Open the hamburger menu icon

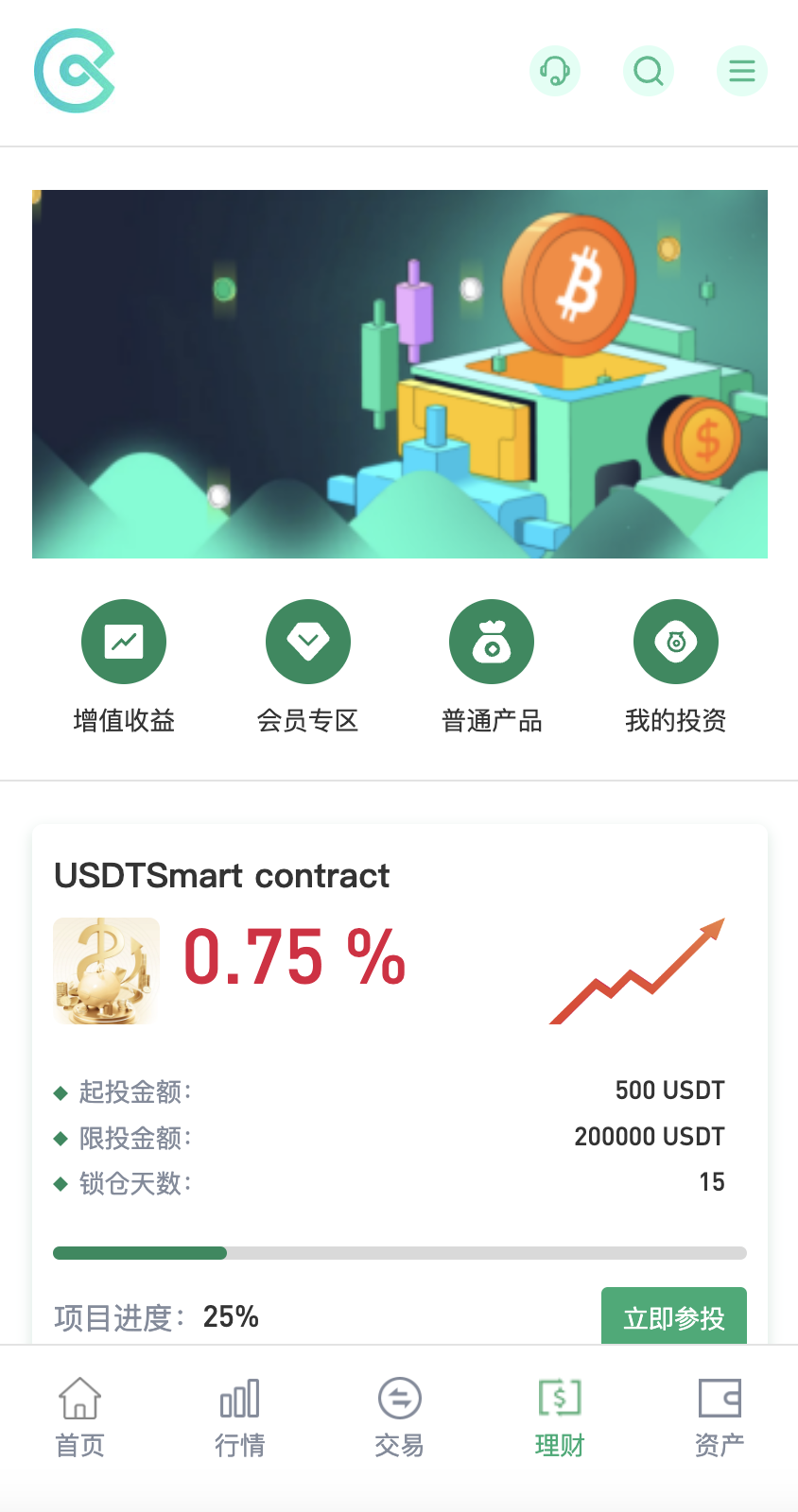742,70
